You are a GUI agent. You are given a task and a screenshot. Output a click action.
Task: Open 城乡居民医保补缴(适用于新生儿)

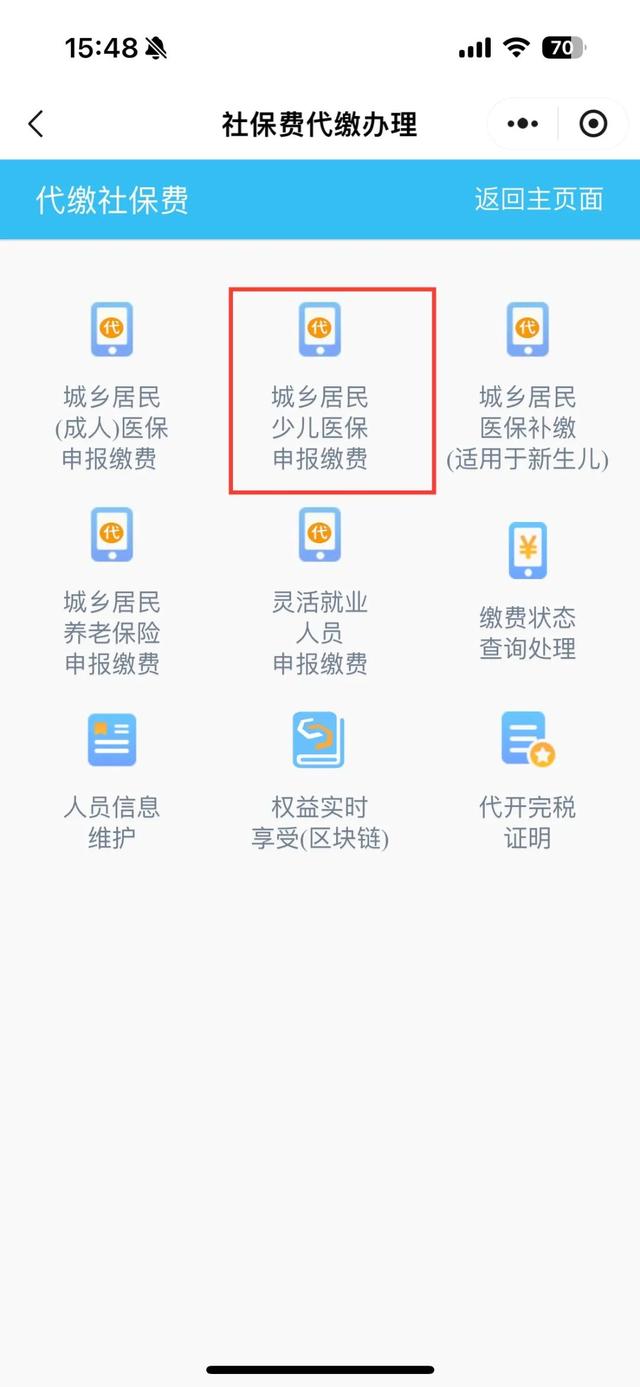coord(528,387)
